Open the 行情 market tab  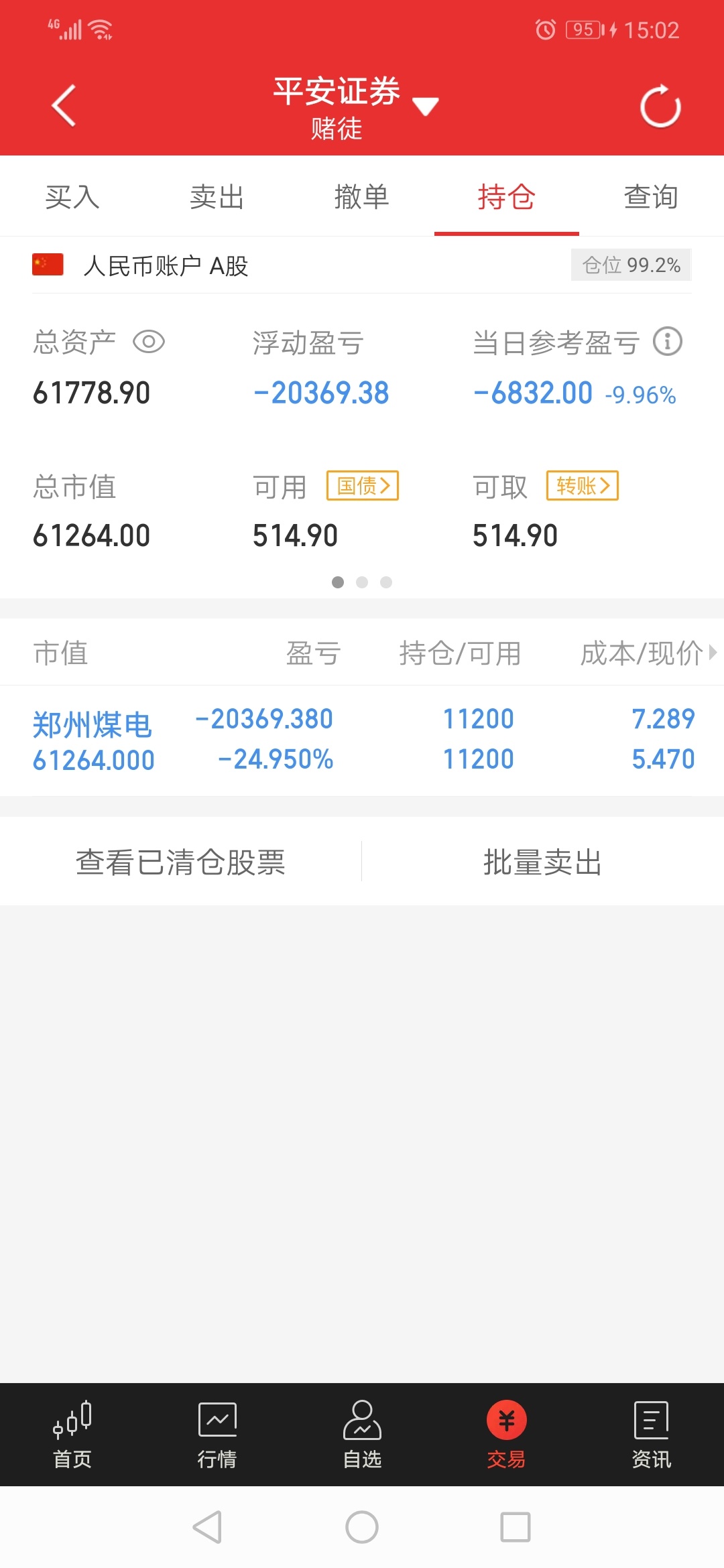(217, 1434)
